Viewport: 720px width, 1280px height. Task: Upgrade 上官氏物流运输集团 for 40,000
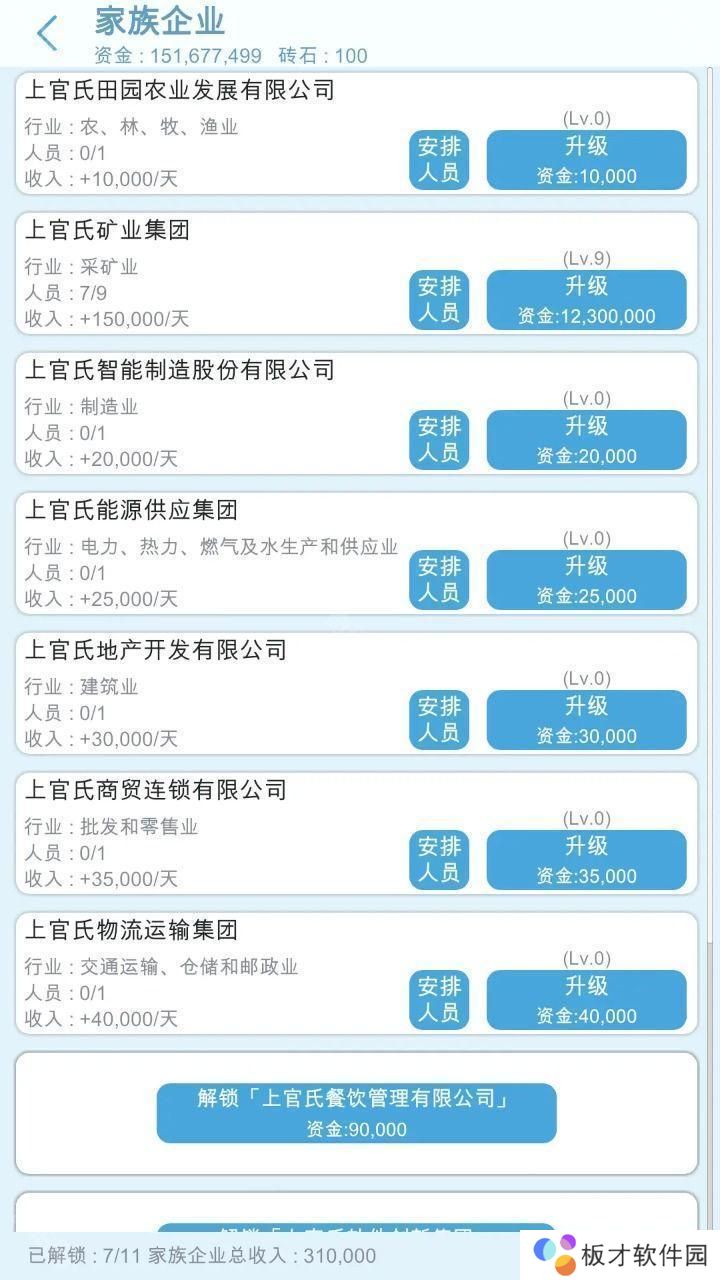[586, 1000]
